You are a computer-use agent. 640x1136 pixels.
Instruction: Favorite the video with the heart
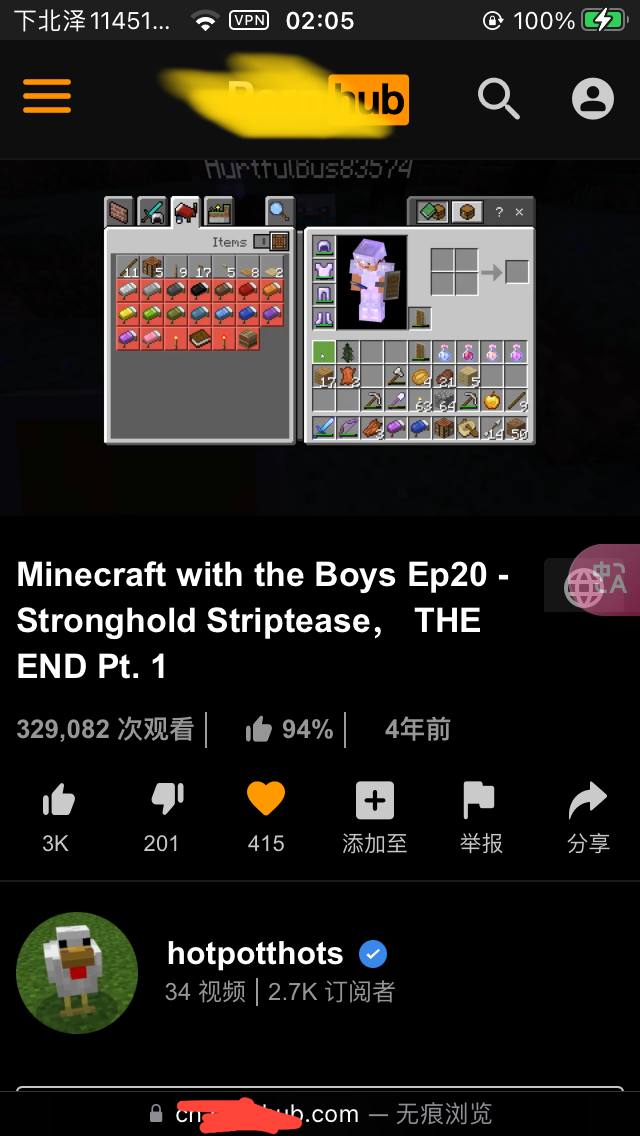click(x=266, y=801)
